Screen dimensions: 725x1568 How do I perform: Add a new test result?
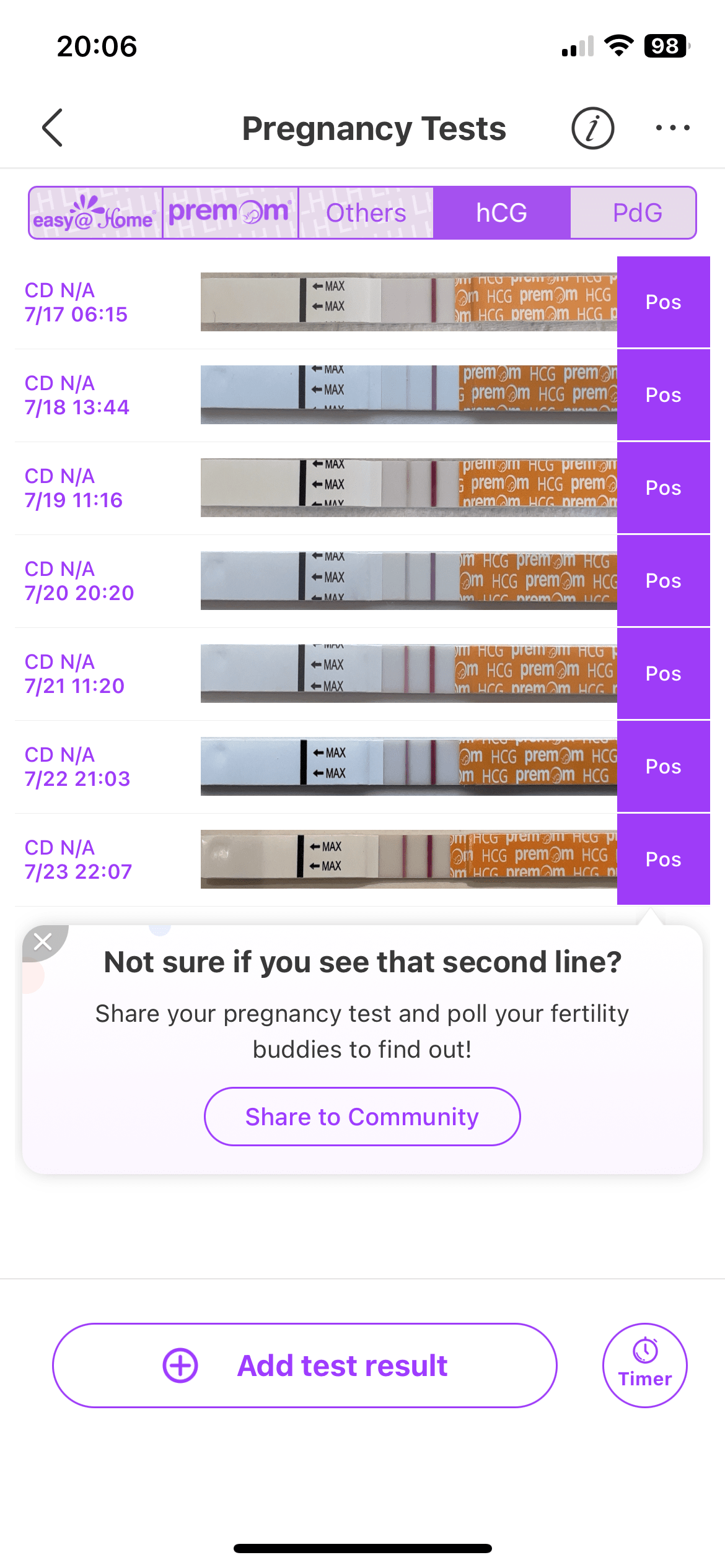coord(304,1365)
